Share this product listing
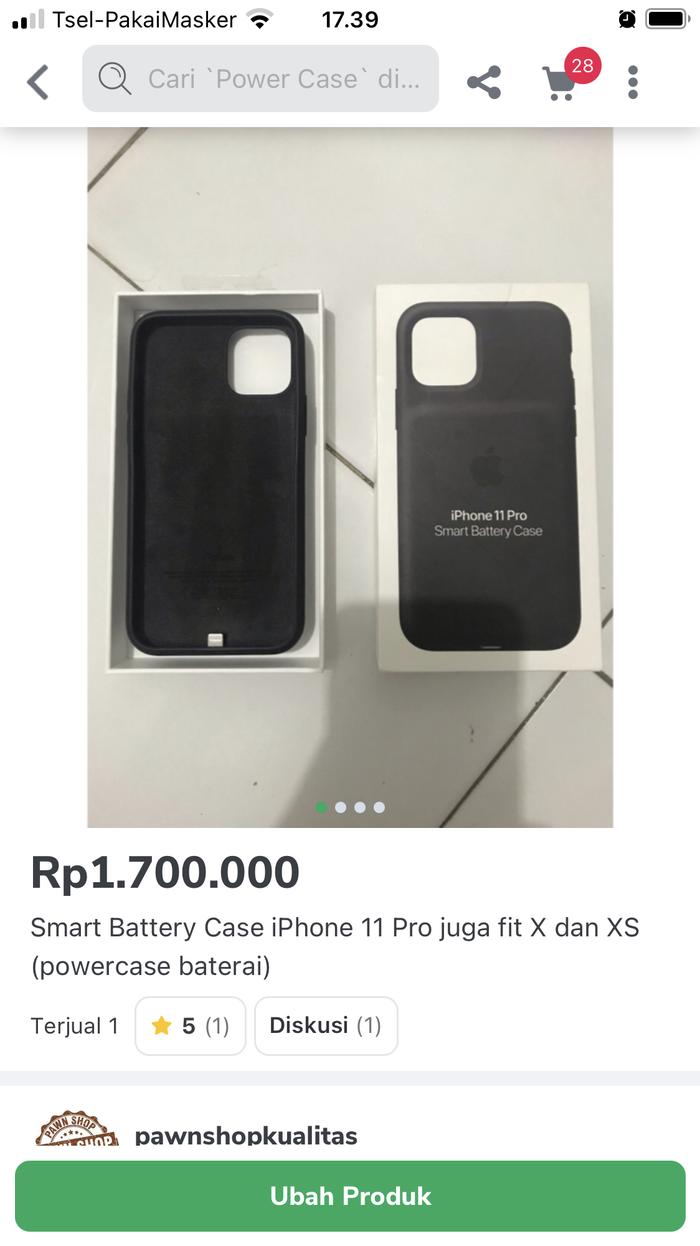700x1246 pixels. click(484, 82)
